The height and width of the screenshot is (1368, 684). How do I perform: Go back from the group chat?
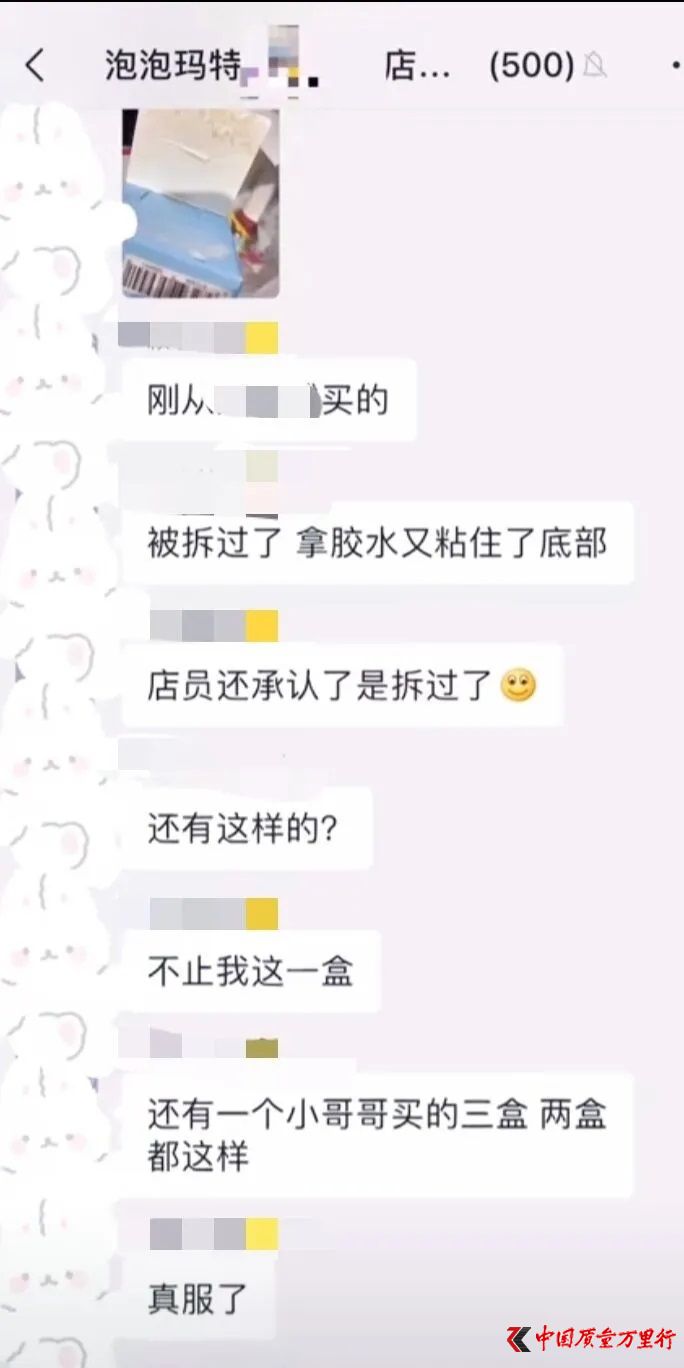coord(35,66)
